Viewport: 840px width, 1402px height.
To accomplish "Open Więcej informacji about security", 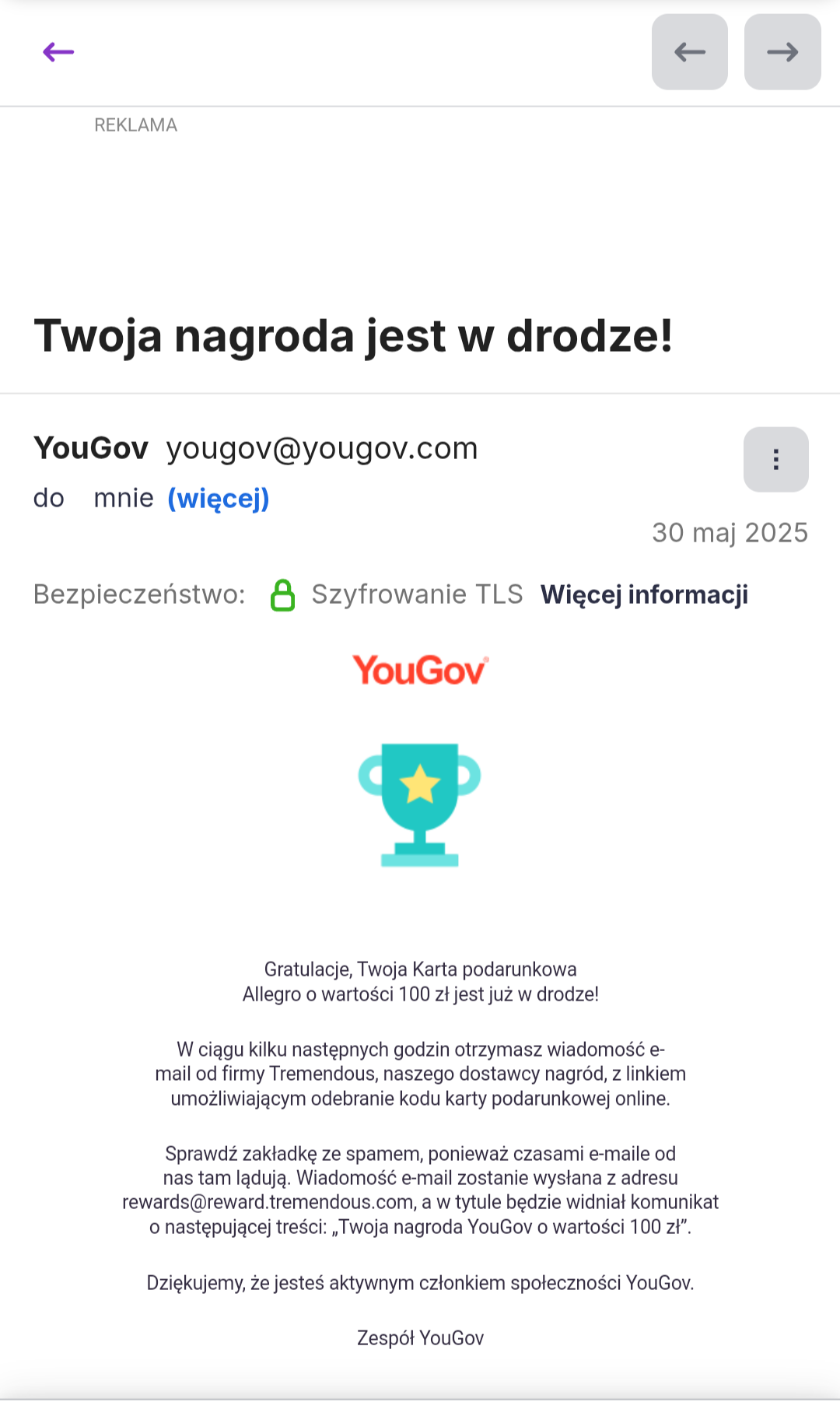I will [x=644, y=594].
